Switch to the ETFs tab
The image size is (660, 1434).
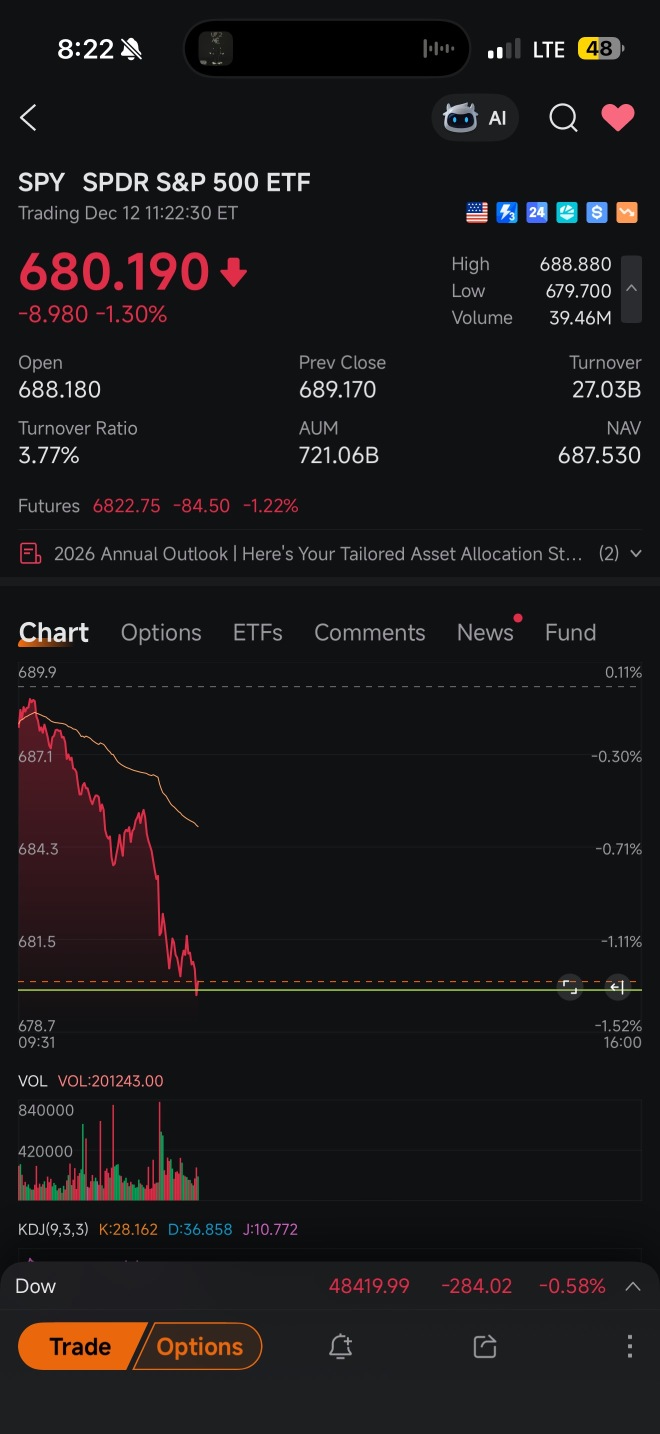[258, 632]
